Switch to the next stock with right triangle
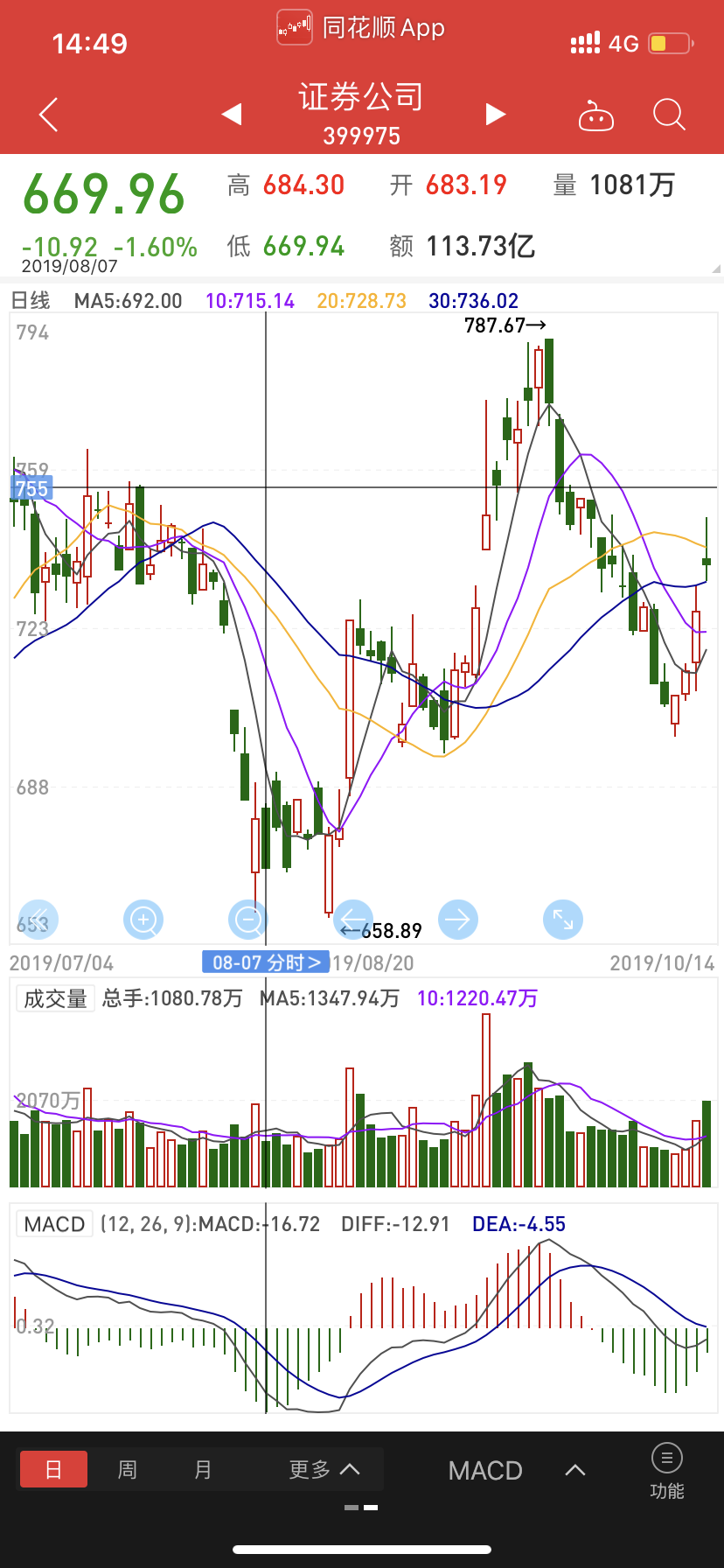The height and width of the screenshot is (1568, 724). pyautogui.click(x=496, y=114)
